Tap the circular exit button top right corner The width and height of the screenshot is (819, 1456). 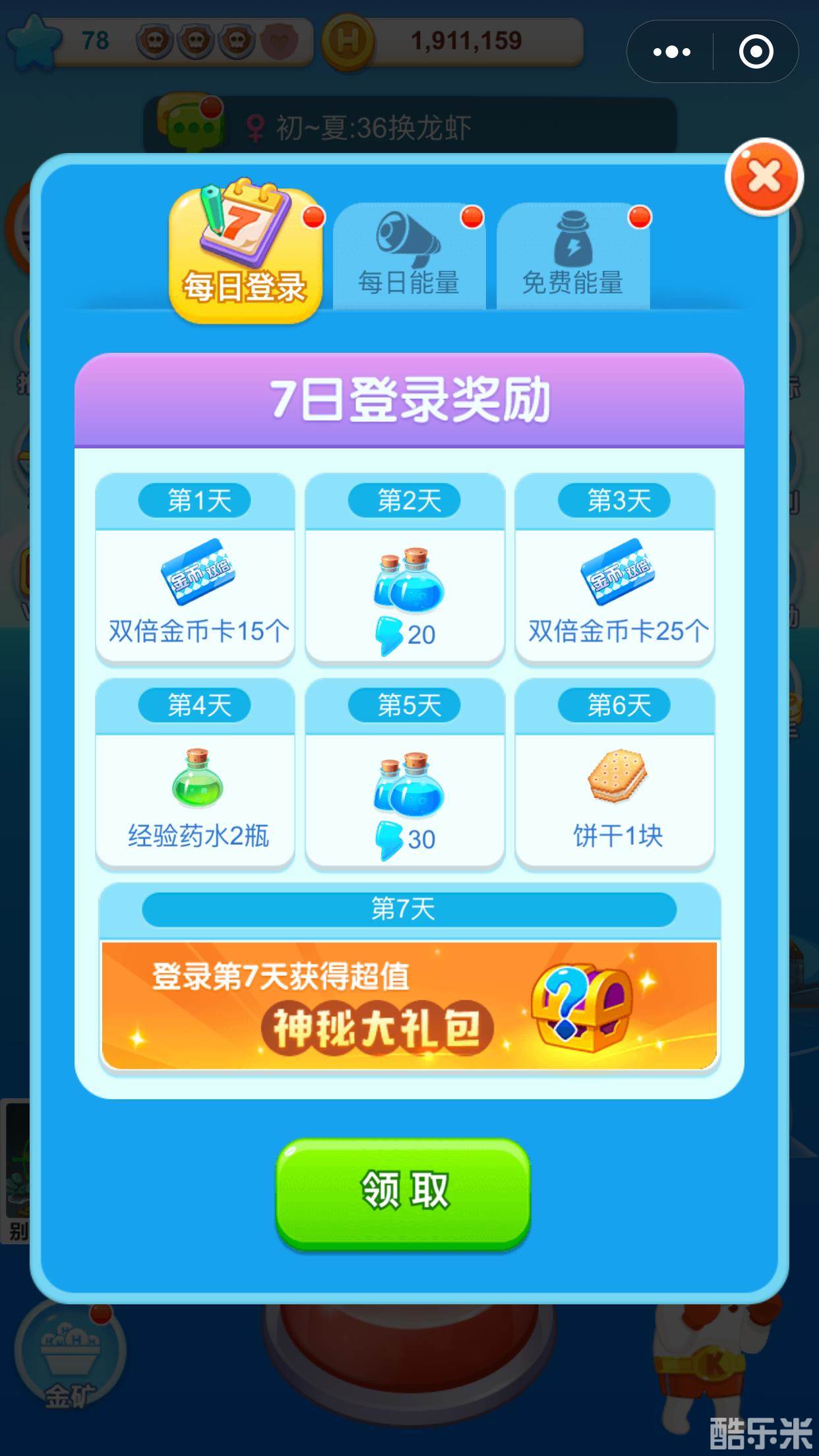[756, 51]
